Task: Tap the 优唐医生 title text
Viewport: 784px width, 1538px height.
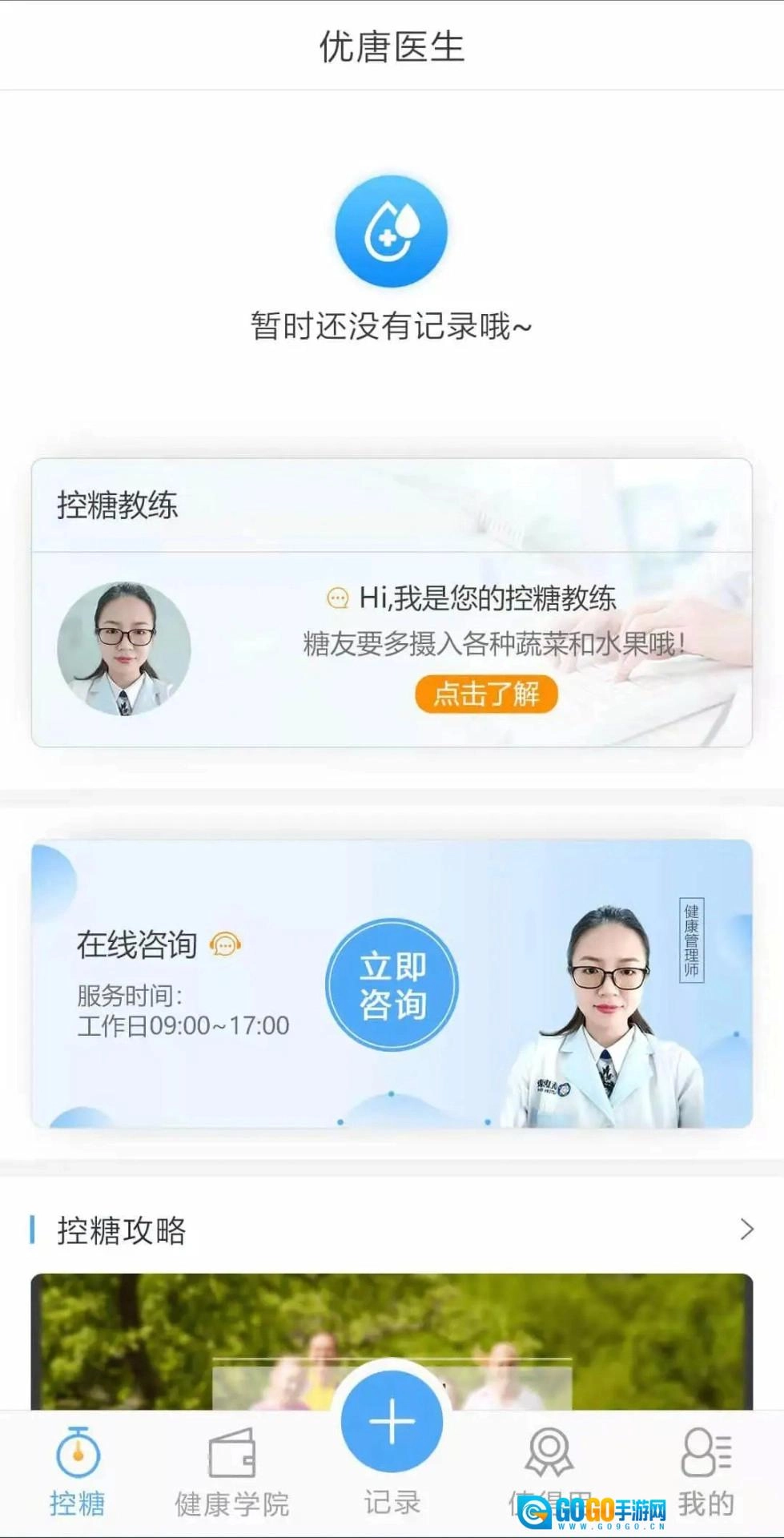Action: coord(392,46)
